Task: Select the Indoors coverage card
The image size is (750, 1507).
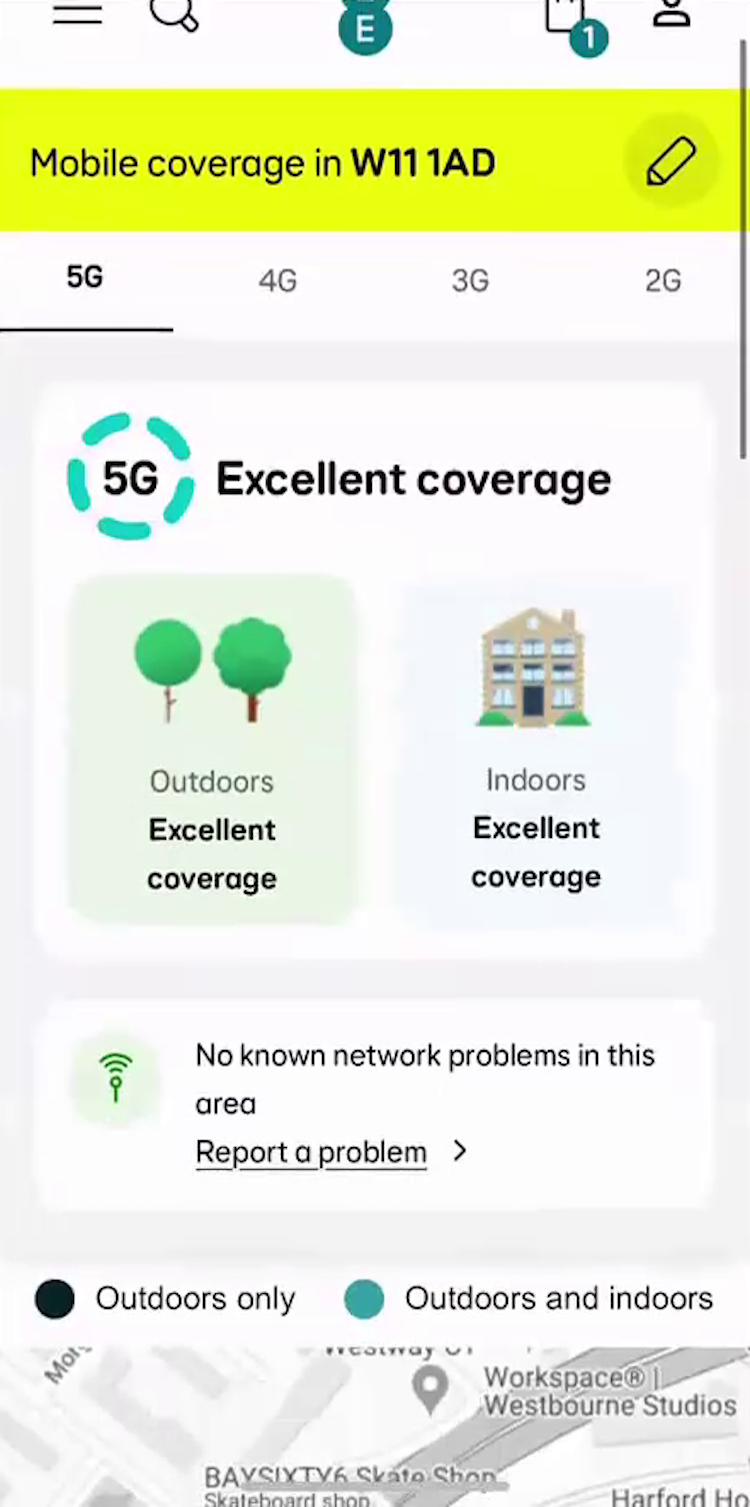Action: click(x=536, y=748)
